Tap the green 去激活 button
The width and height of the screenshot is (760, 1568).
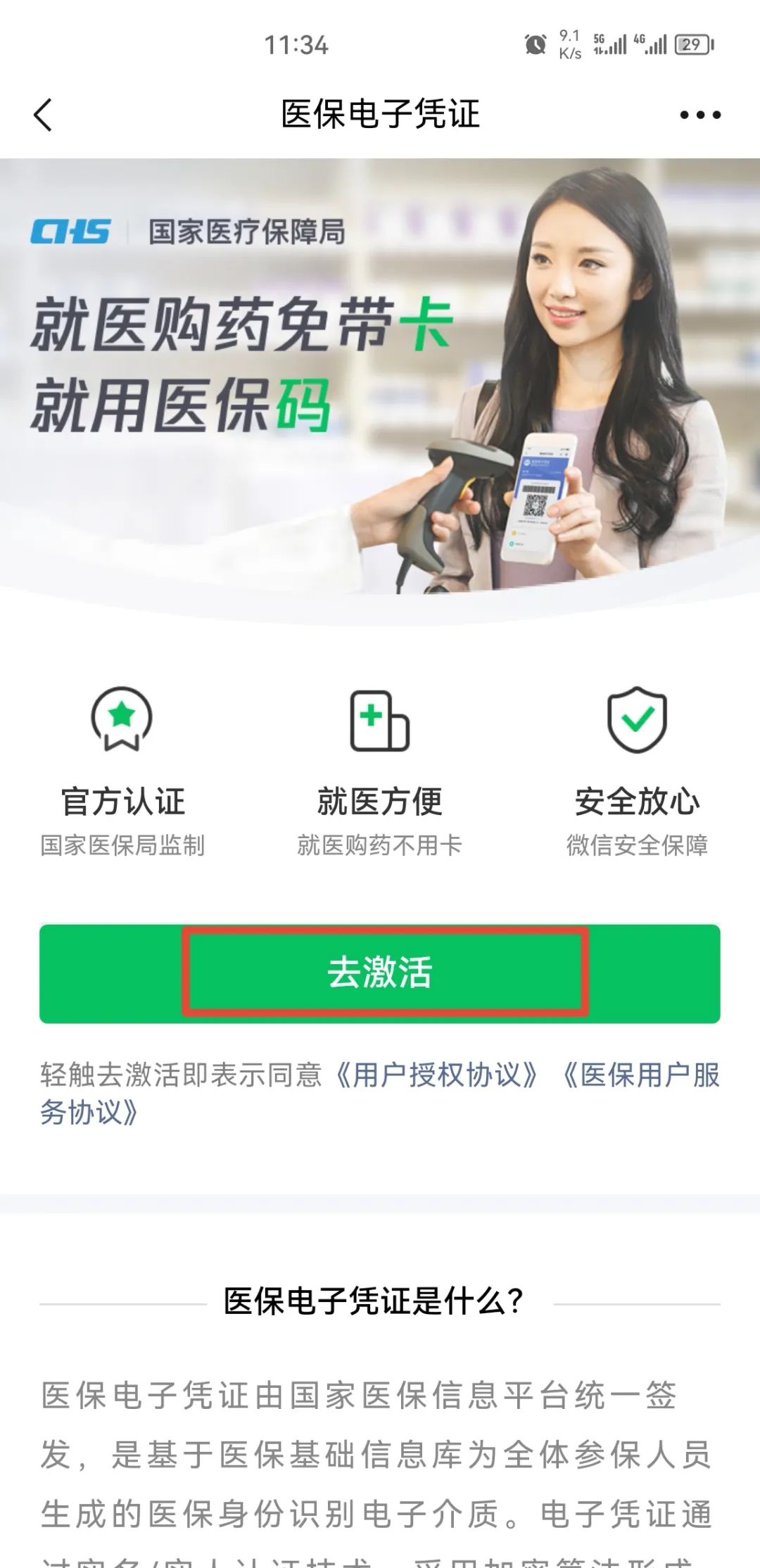point(380,973)
